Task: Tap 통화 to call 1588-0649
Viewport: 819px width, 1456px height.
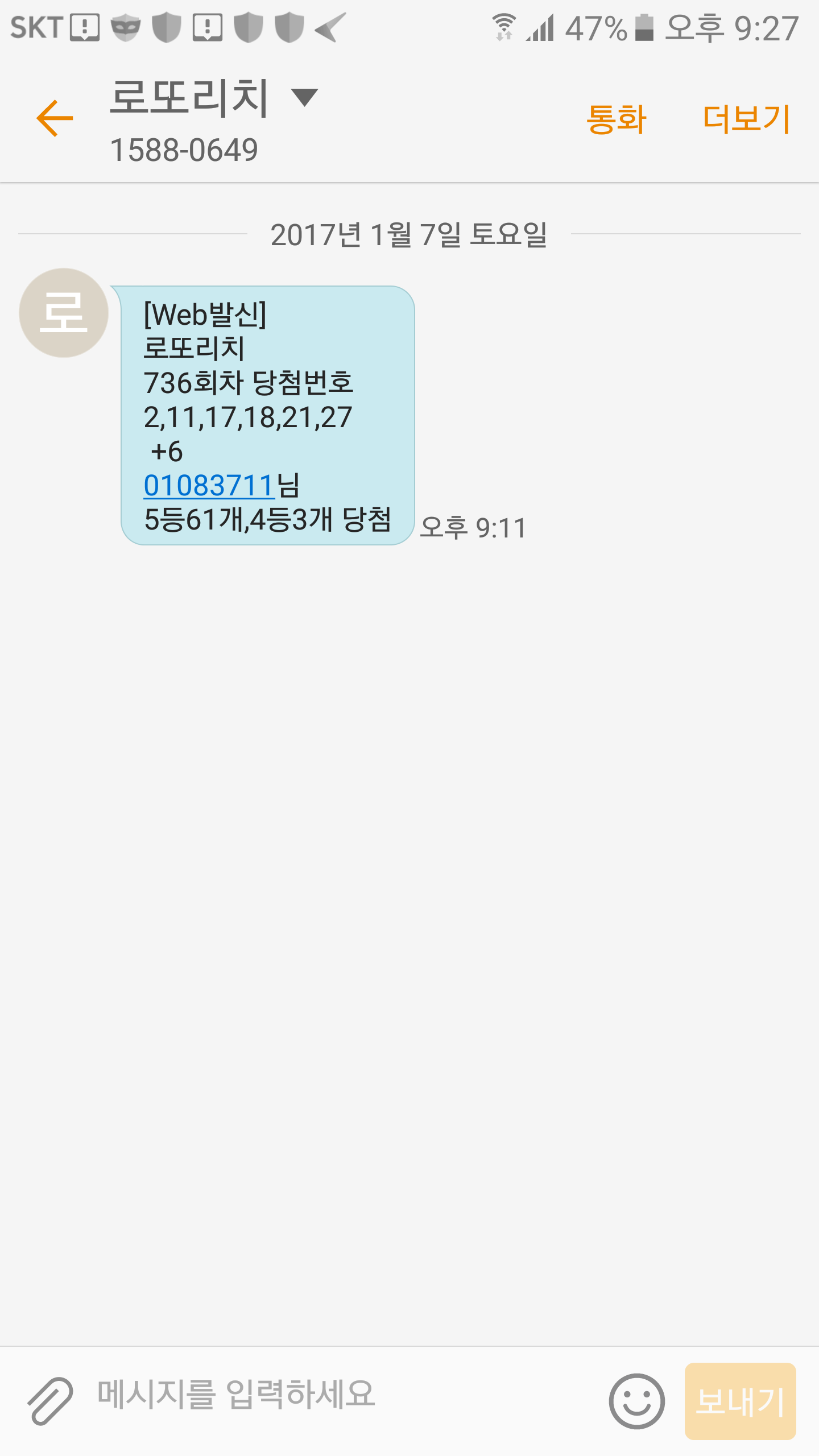Action: click(617, 119)
